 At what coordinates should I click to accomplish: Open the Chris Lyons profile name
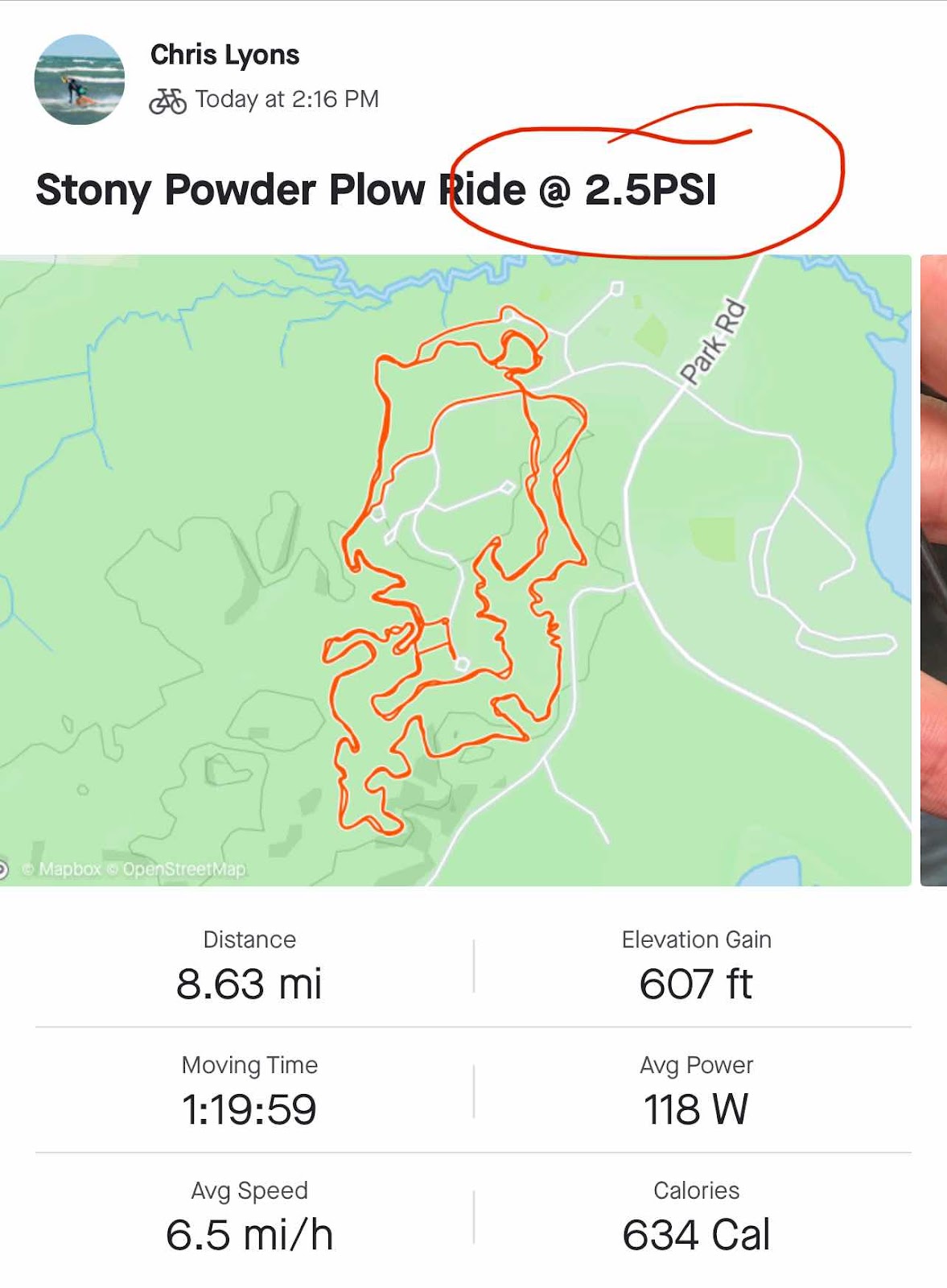pos(224,55)
